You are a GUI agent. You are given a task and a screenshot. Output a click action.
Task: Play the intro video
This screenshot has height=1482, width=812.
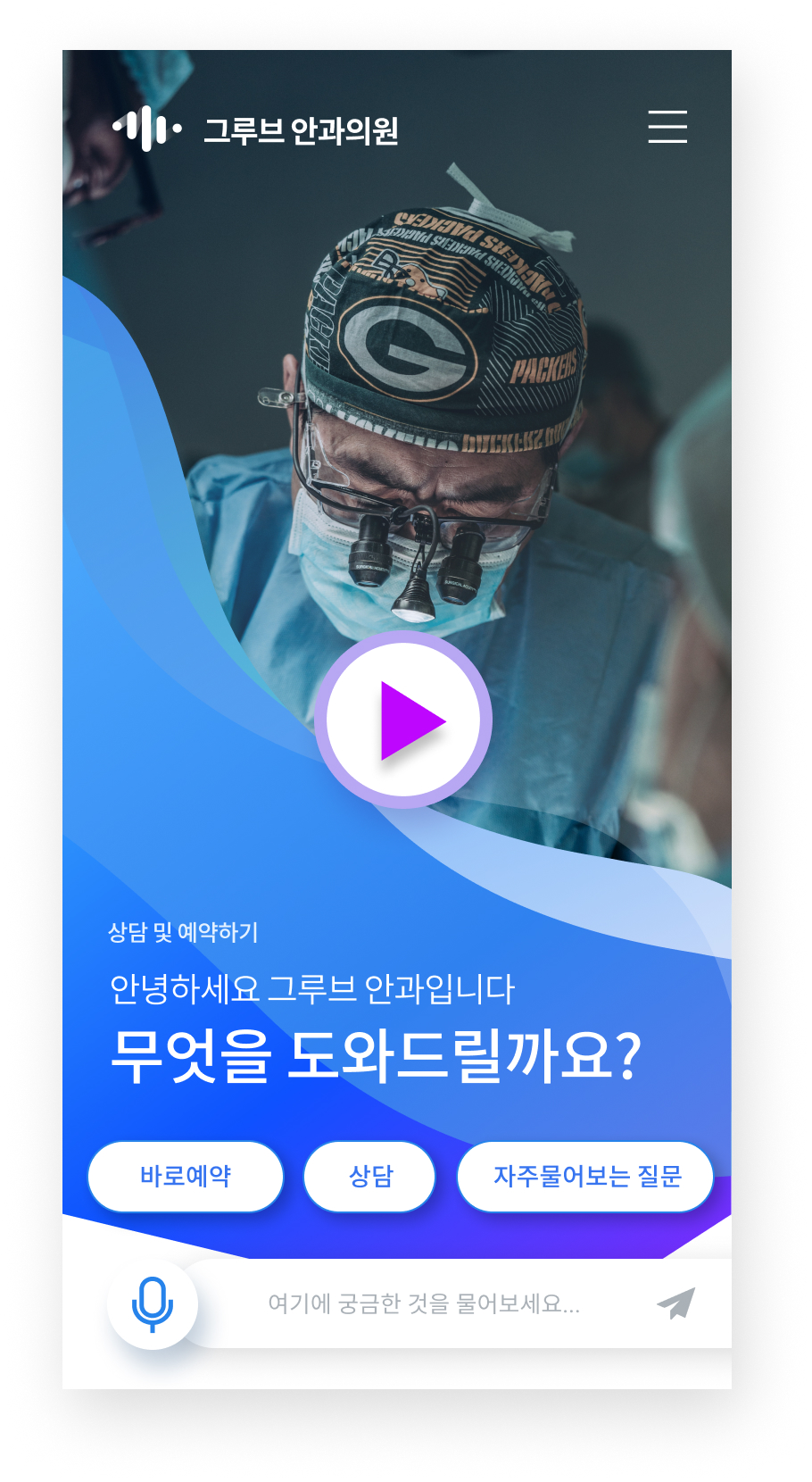click(x=403, y=720)
